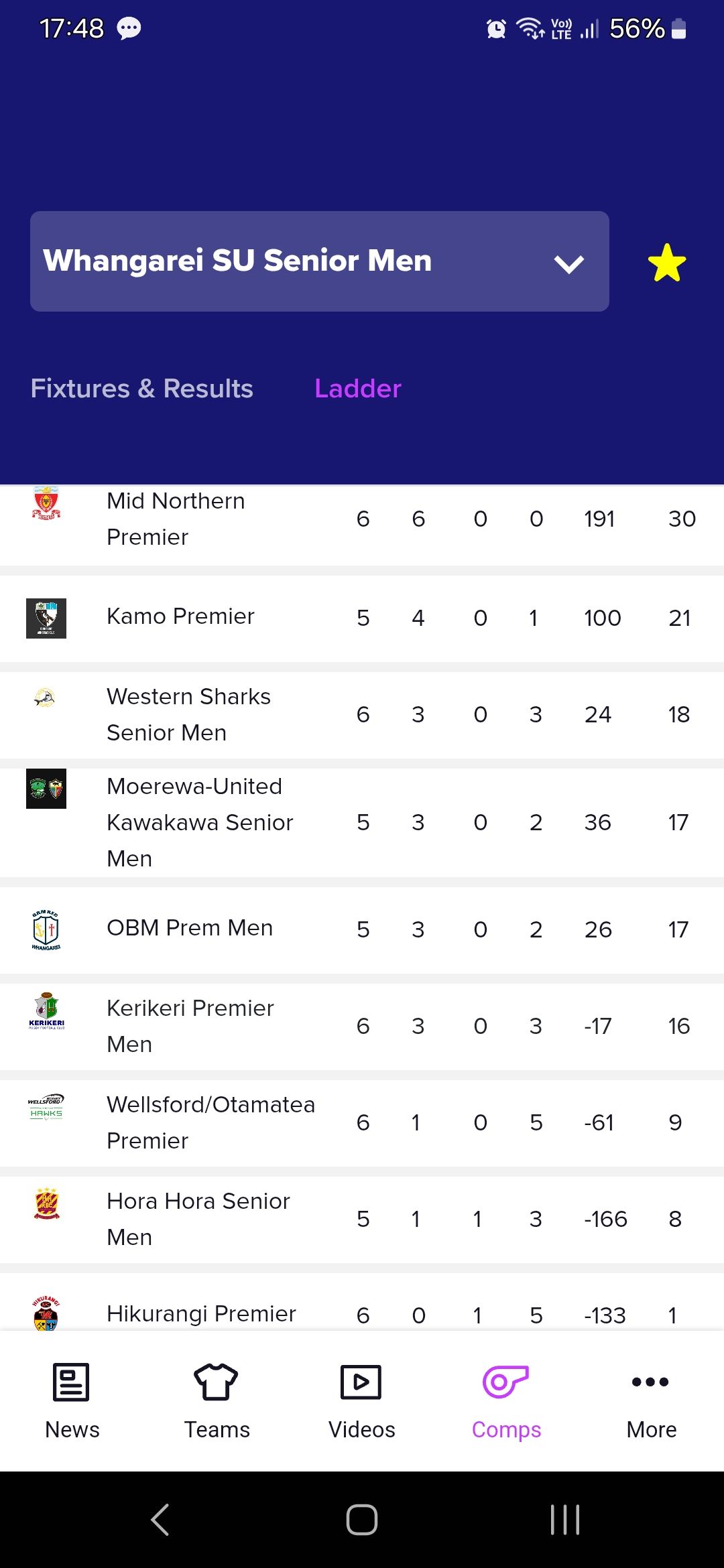This screenshot has height=1568, width=724.
Task: Click the Kamo Premier team crest
Action: pyautogui.click(x=47, y=617)
